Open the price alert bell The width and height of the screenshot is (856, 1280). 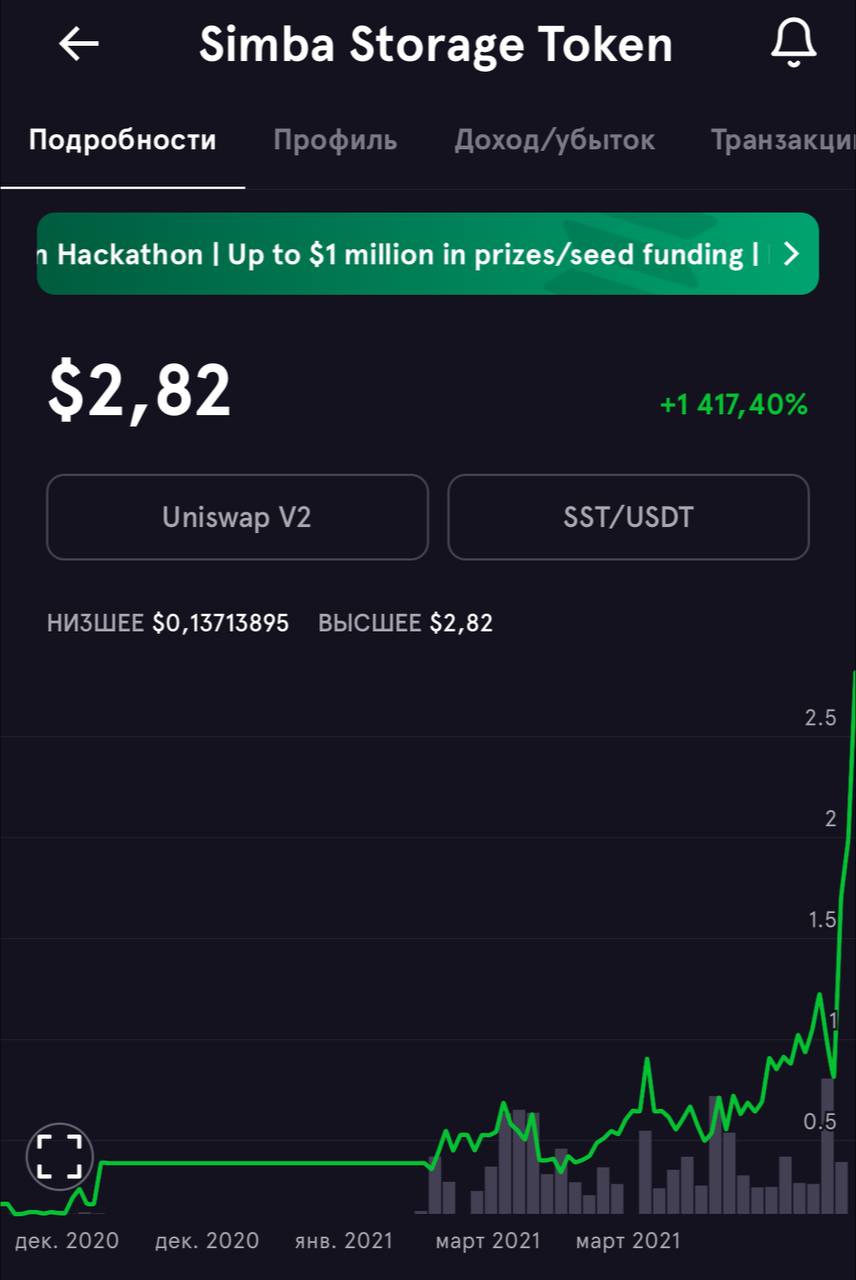pyautogui.click(x=794, y=44)
